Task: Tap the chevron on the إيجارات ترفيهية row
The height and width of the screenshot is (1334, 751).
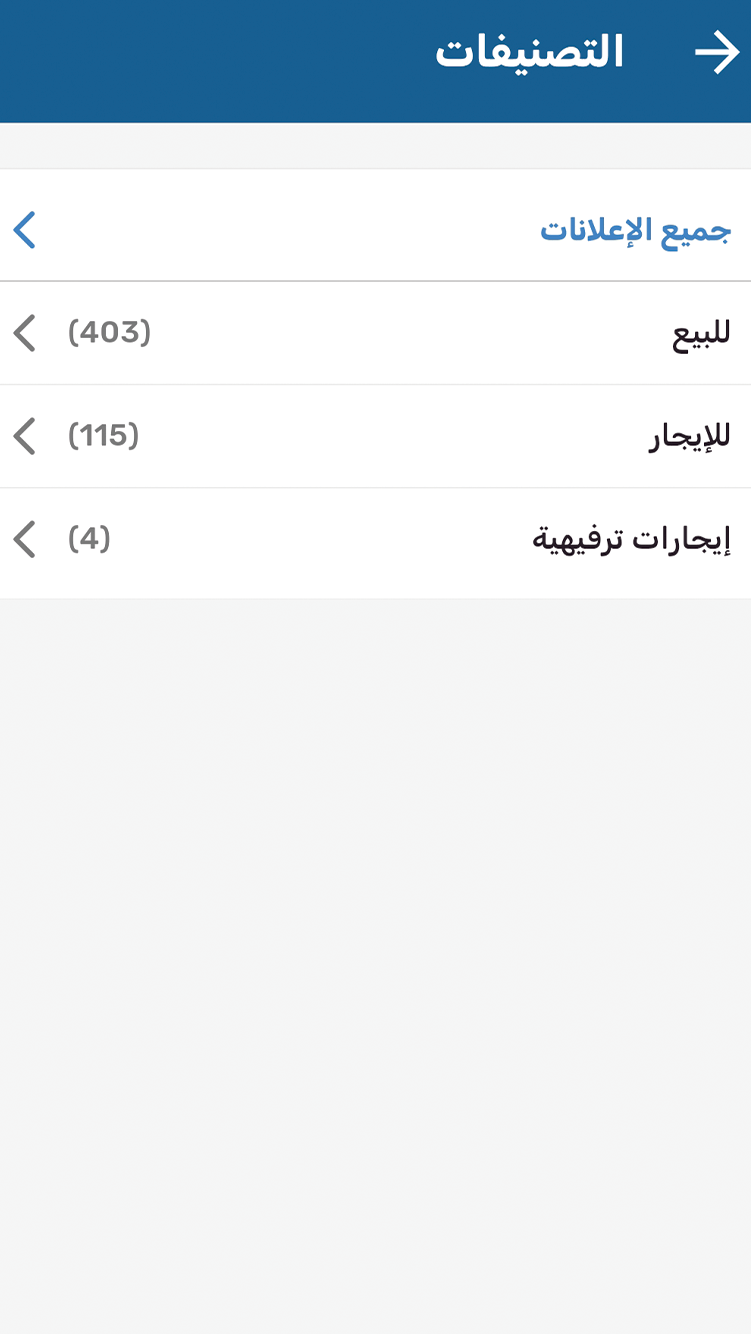Action: [25, 539]
